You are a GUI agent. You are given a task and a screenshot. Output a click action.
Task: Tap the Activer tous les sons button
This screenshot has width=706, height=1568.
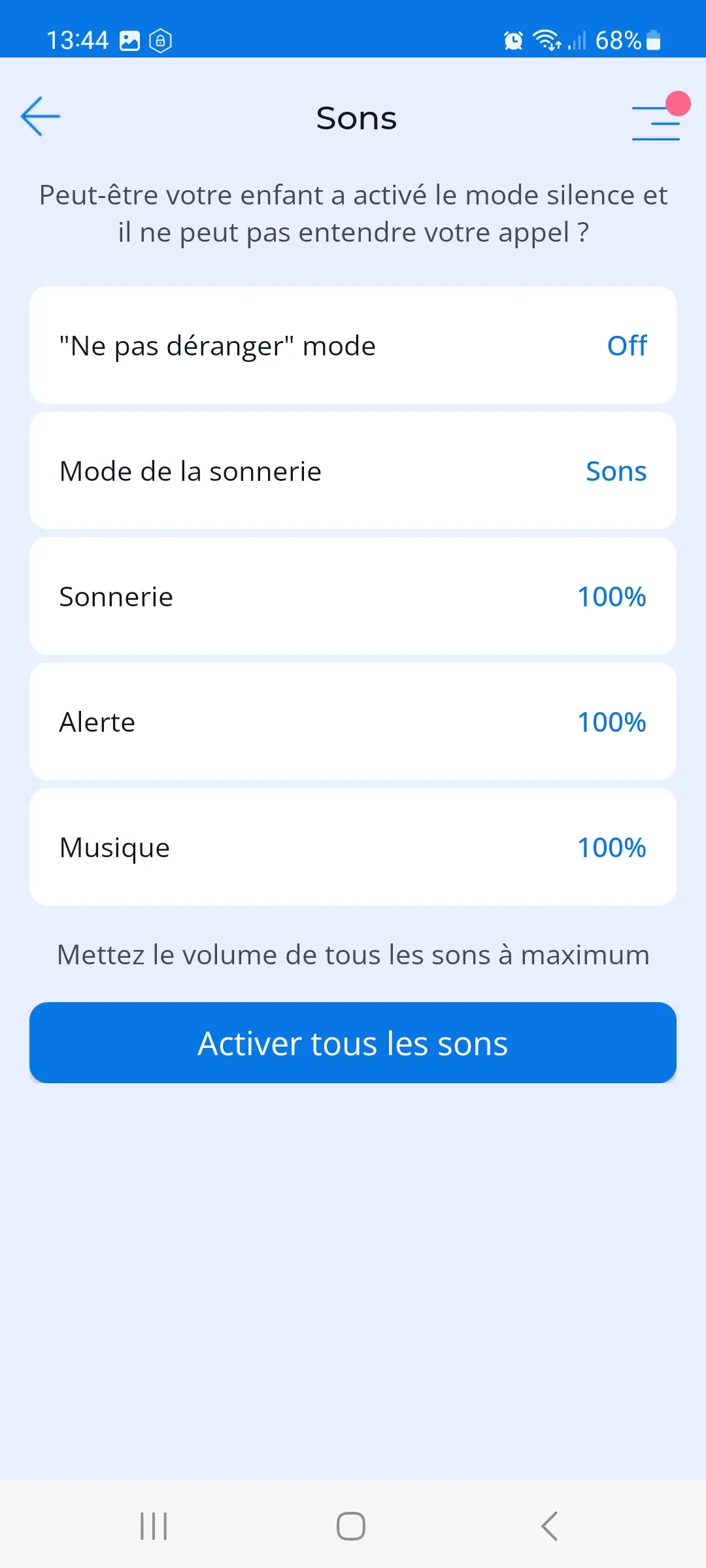click(x=353, y=1043)
